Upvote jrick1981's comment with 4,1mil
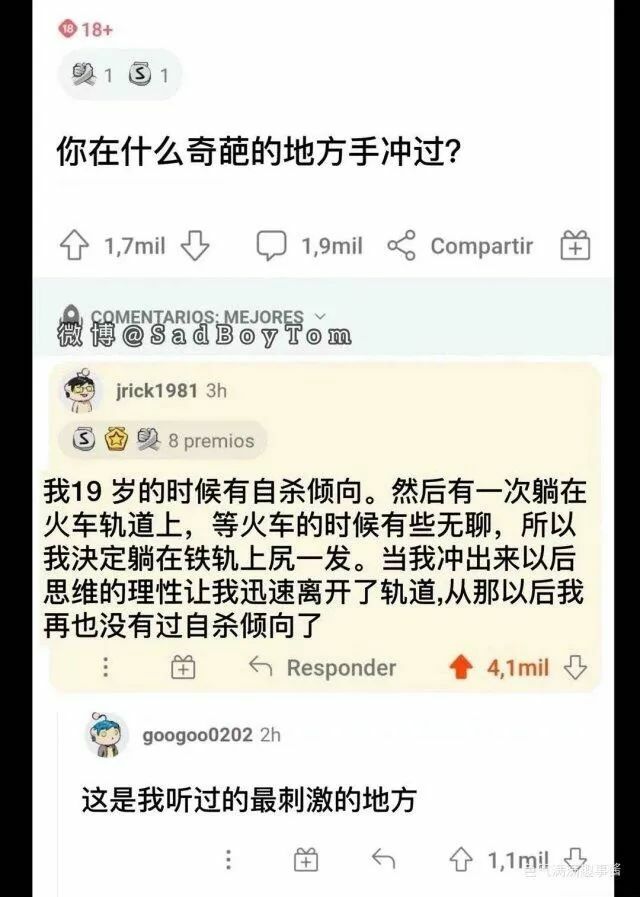This screenshot has width=640, height=897. [461, 667]
